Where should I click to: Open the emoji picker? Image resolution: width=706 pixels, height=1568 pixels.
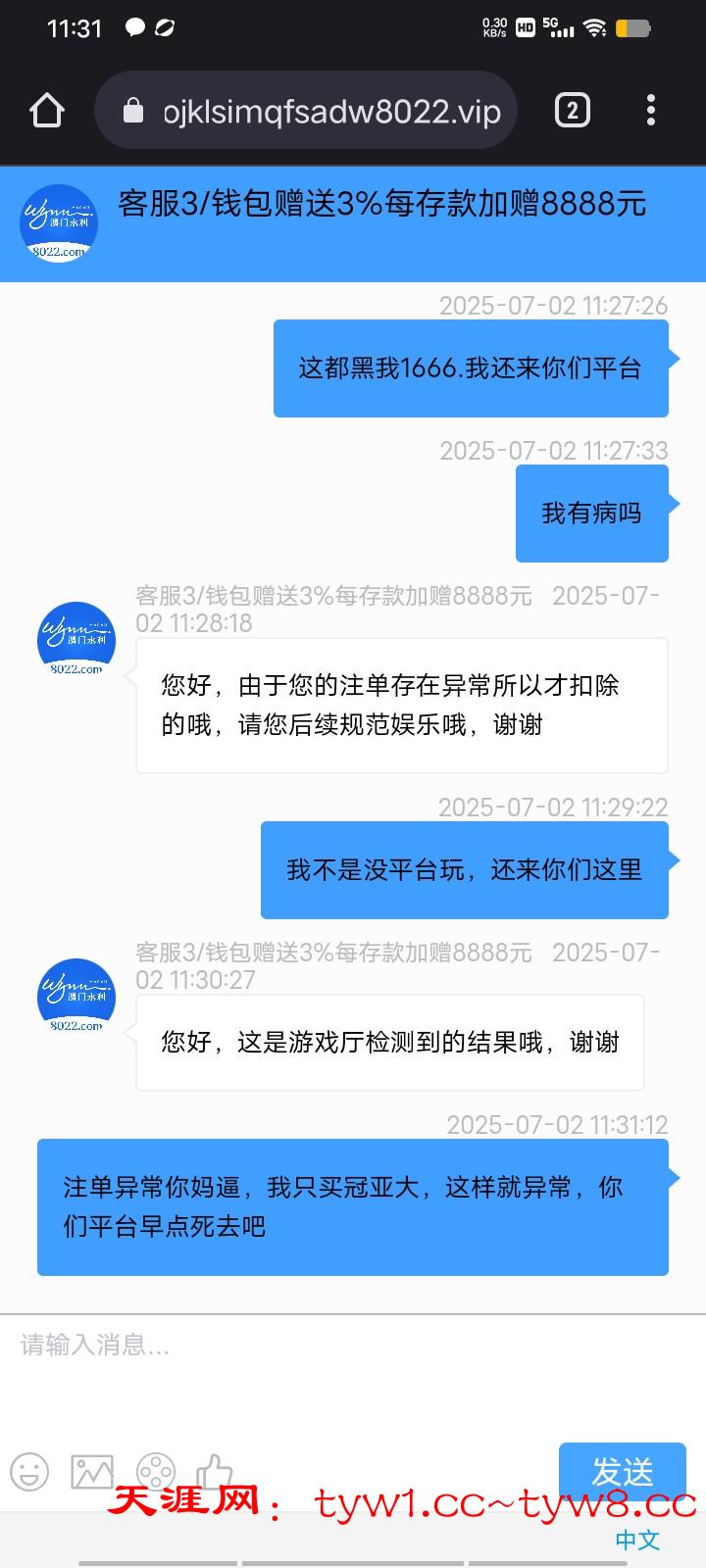(x=29, y=1472)
